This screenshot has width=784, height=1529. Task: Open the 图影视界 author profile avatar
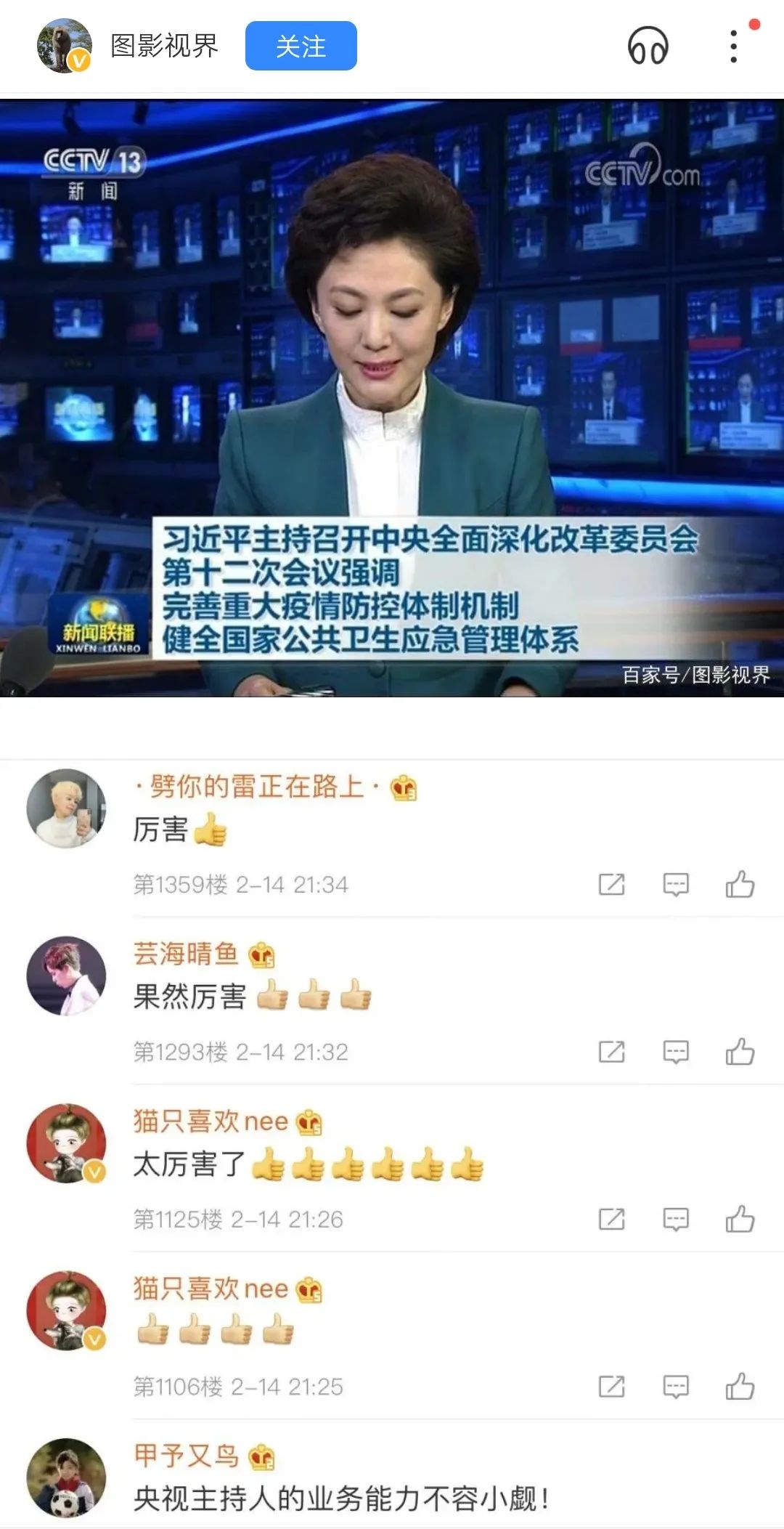[64, 46]
